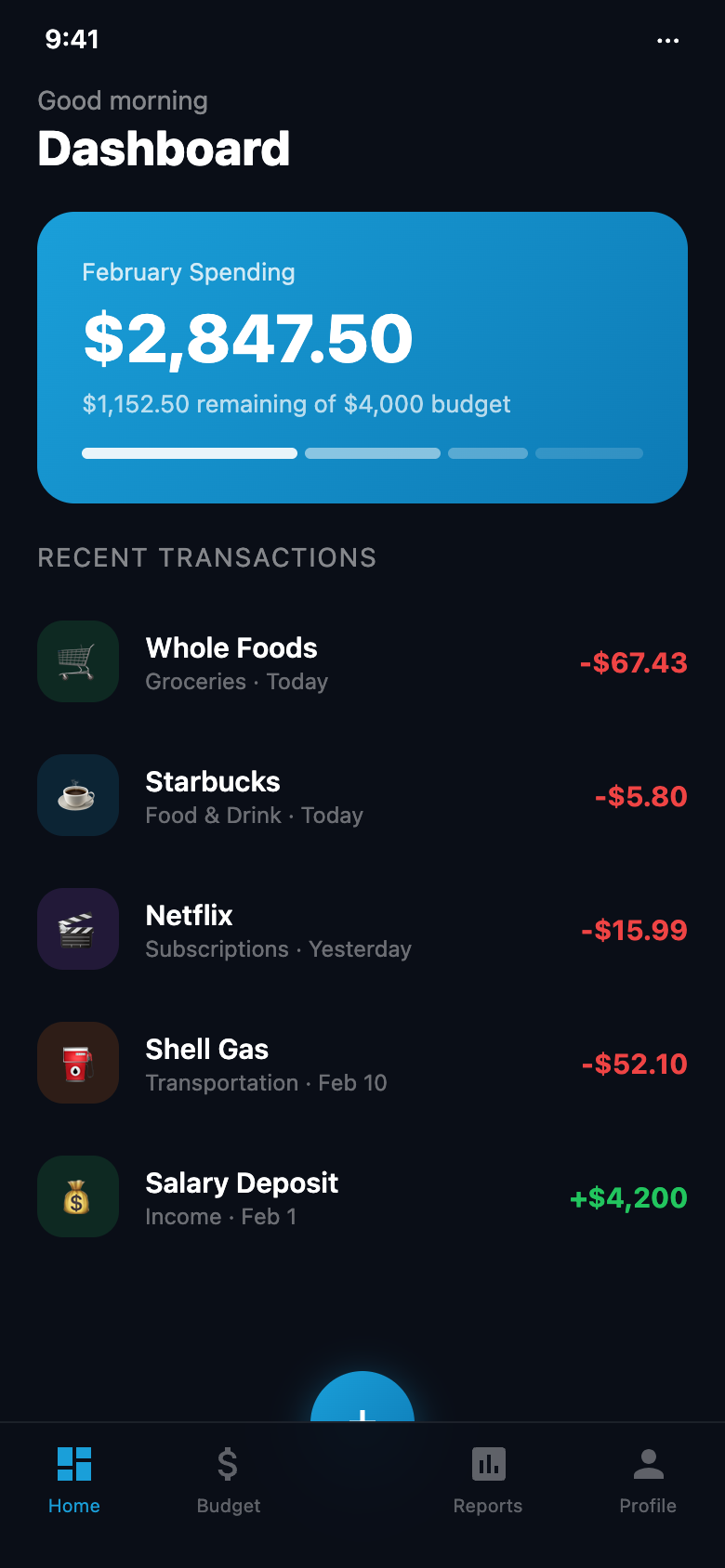Tap the Starbucks transaction row
The width and height of the screenshot is (725, 1568).
click(362, 795)
